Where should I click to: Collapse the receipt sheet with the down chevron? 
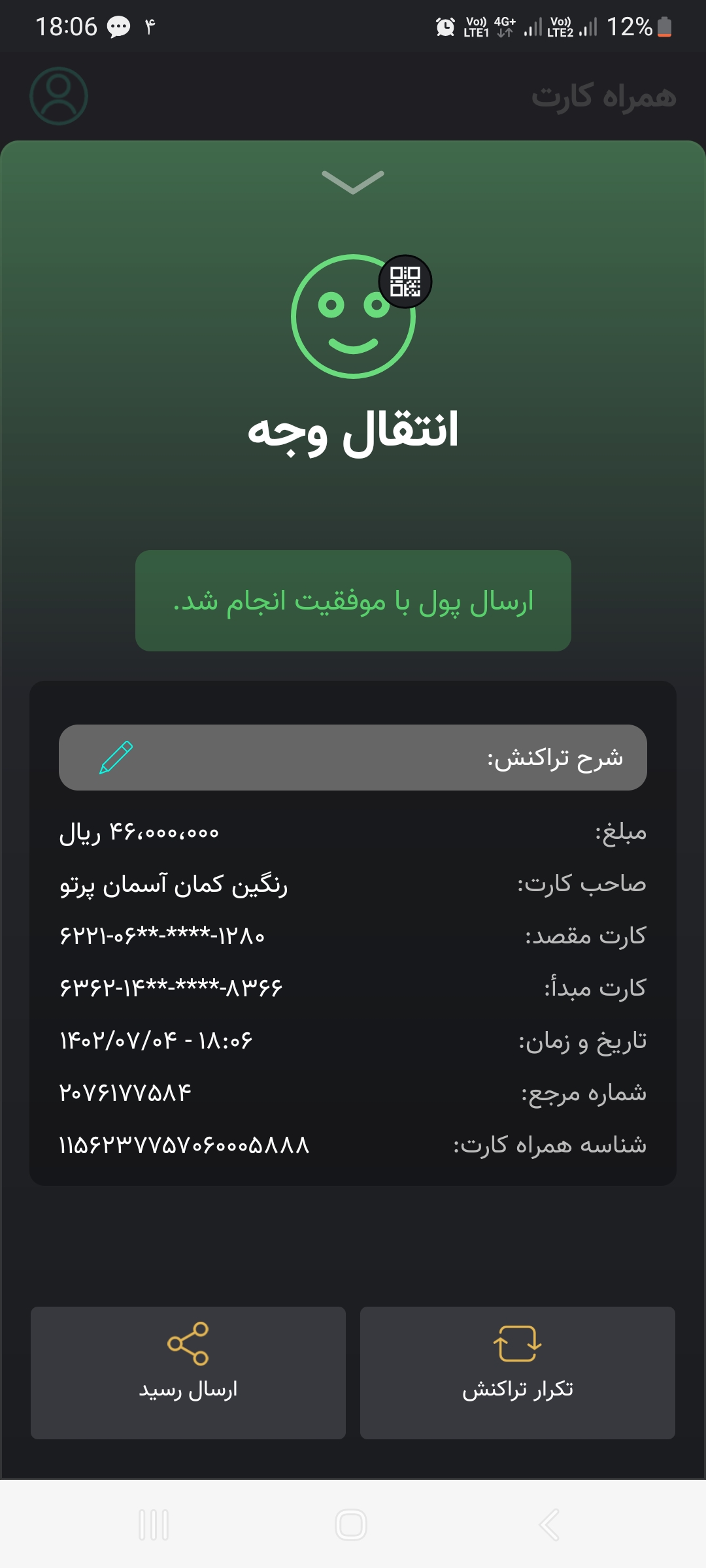coord(353,182)
